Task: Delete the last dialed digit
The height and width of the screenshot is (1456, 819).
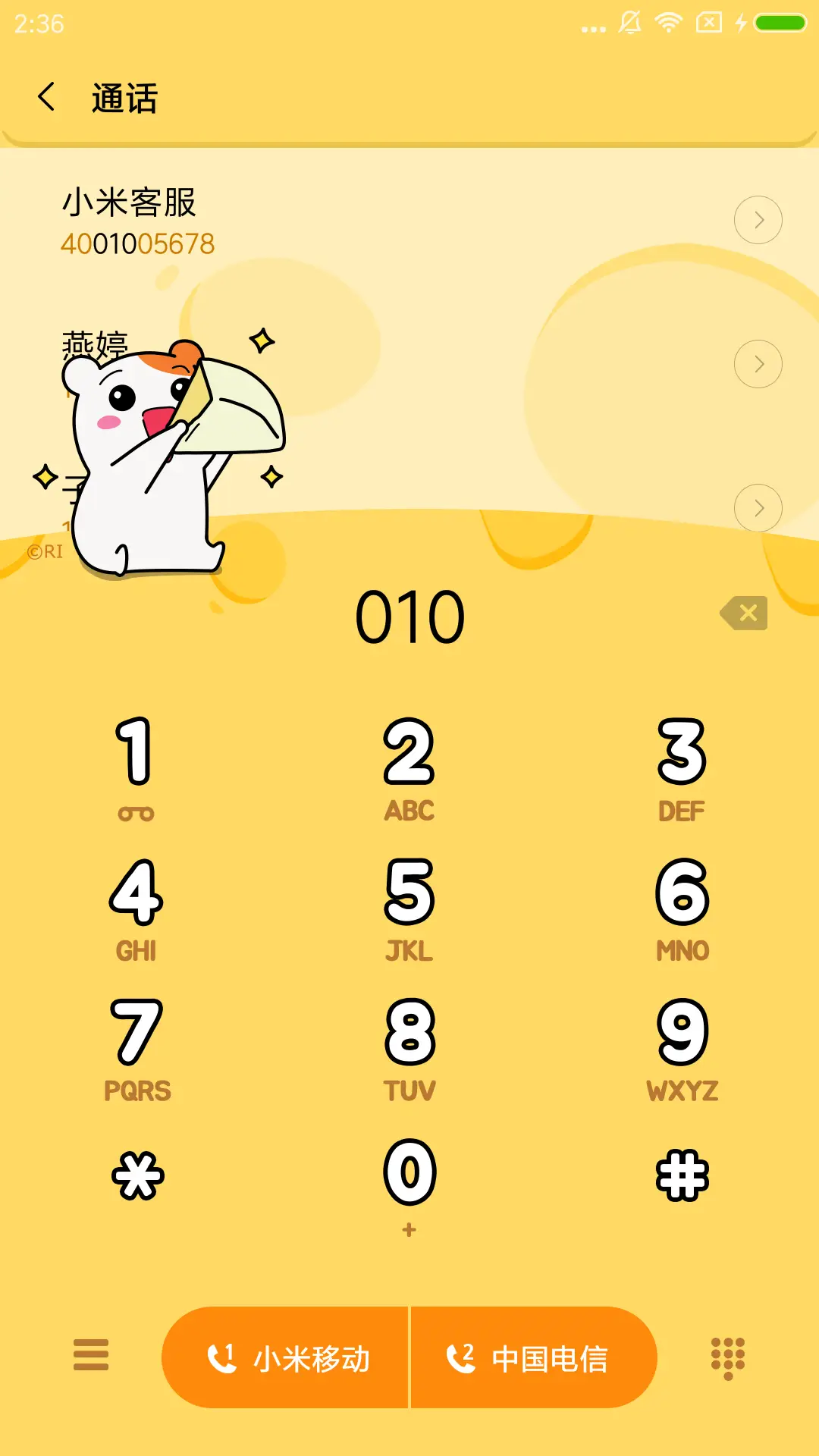Action: coord(745,613)
